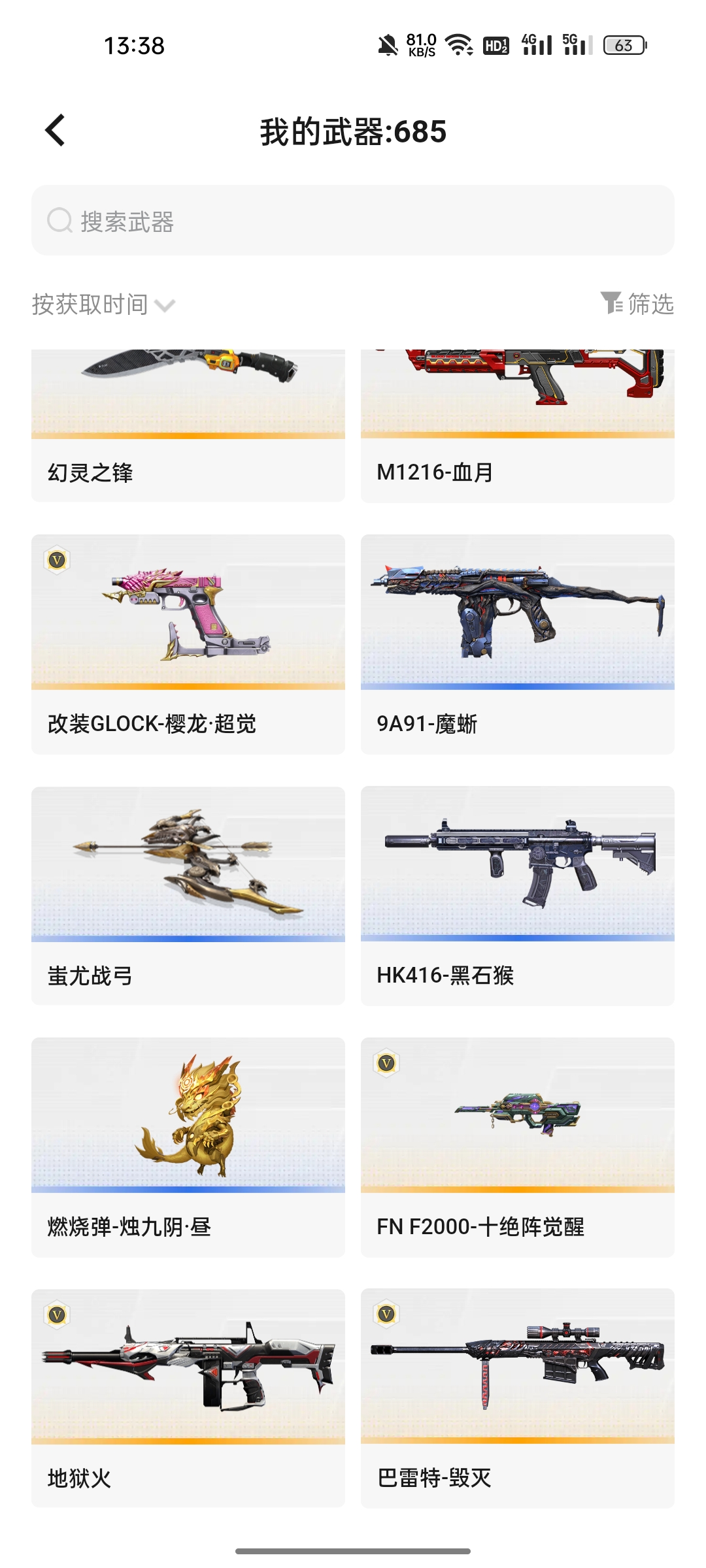The height and width of the screenshot is (1568, 706).
Task: Select FN F2000-十绝阵觉醒 weapon card
Action: [x=517, y=1147]
